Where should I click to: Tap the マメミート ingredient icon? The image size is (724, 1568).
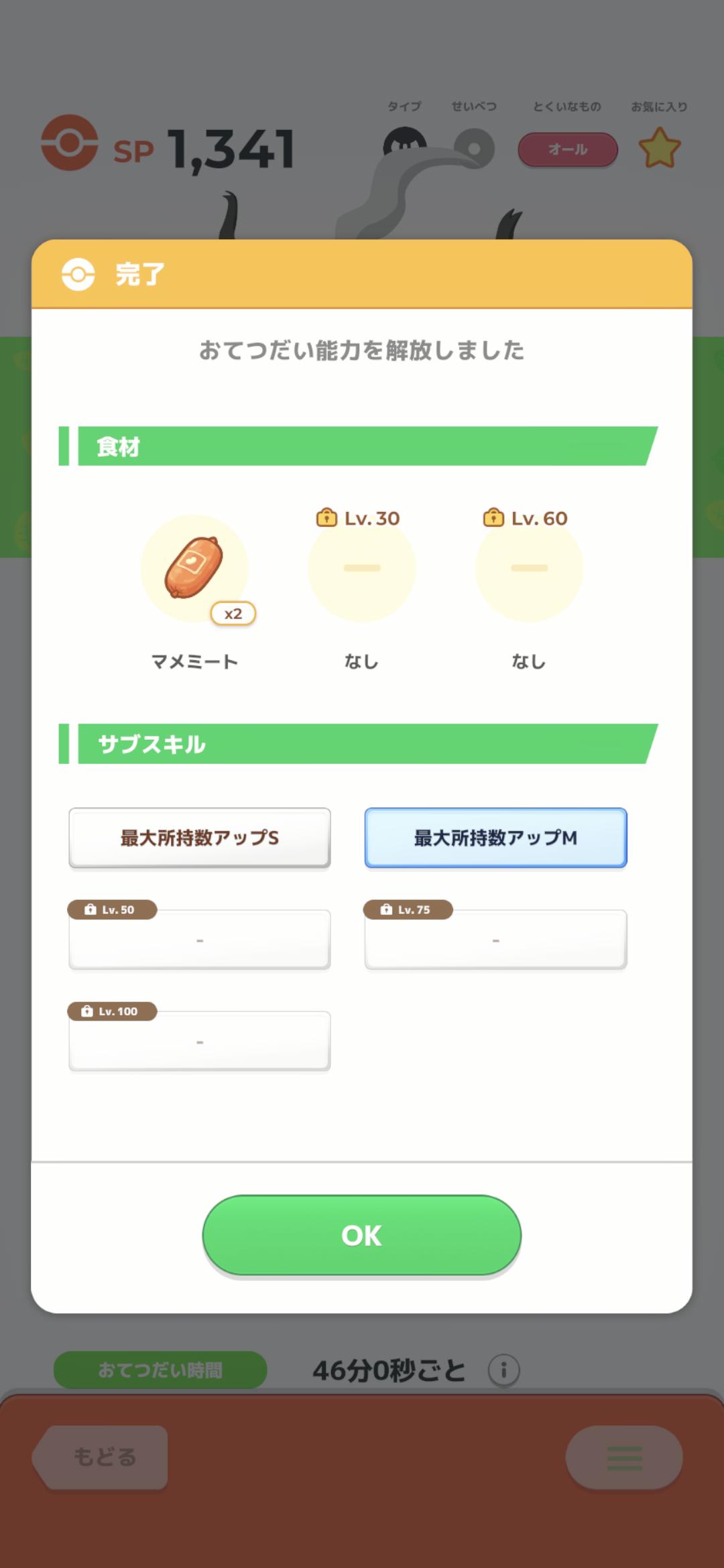click(195, 568)
